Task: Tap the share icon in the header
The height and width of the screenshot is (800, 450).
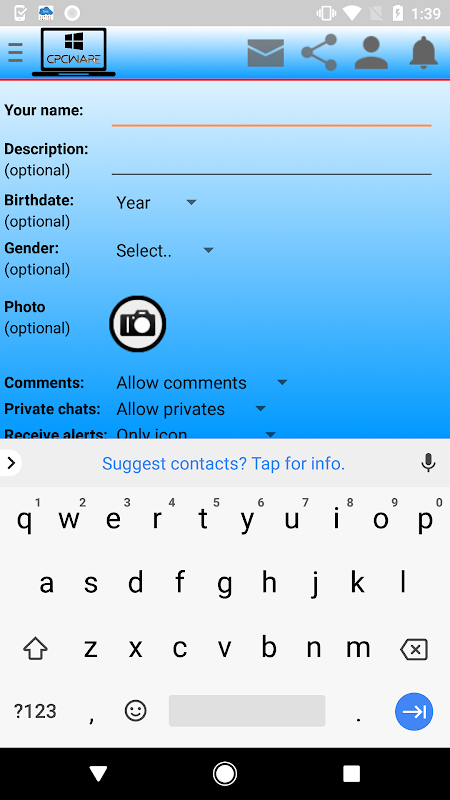Action: (x=319, y=53)
